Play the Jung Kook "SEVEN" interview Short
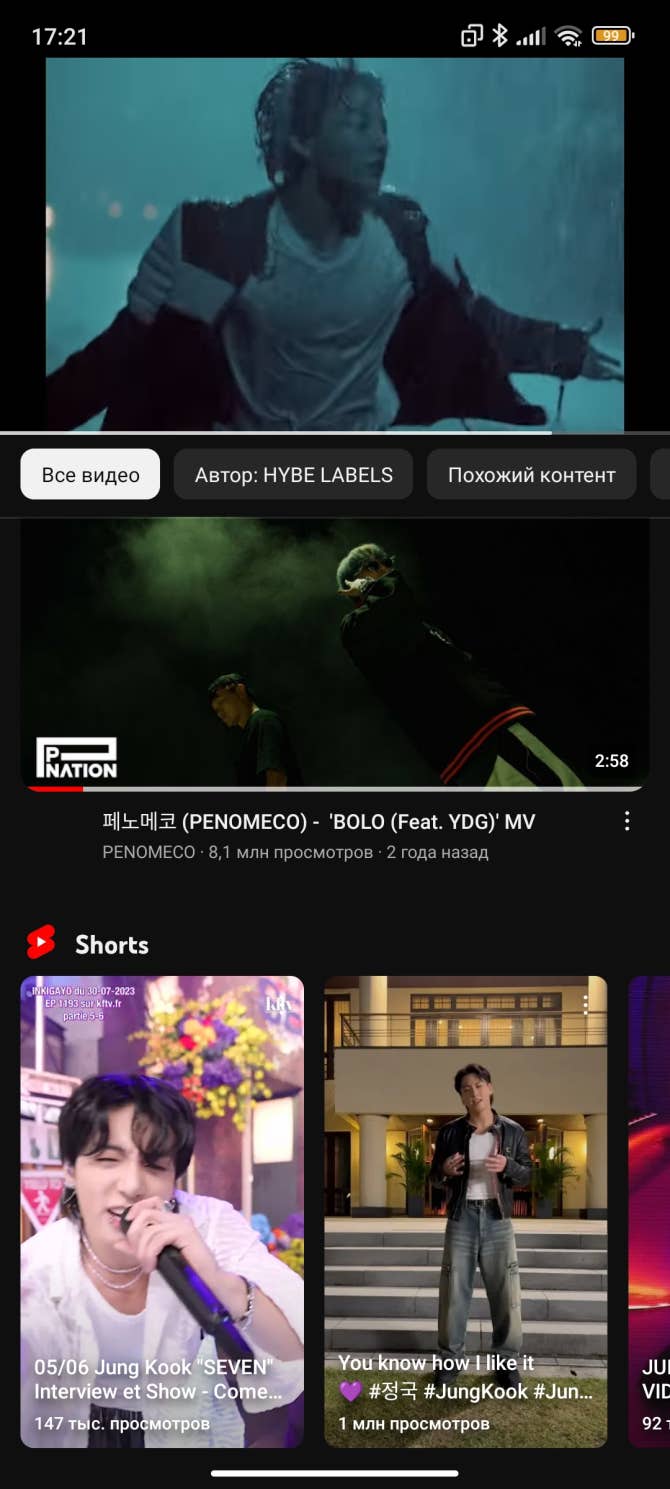This screenshot has width=670, height=1489. point(162,1210)
